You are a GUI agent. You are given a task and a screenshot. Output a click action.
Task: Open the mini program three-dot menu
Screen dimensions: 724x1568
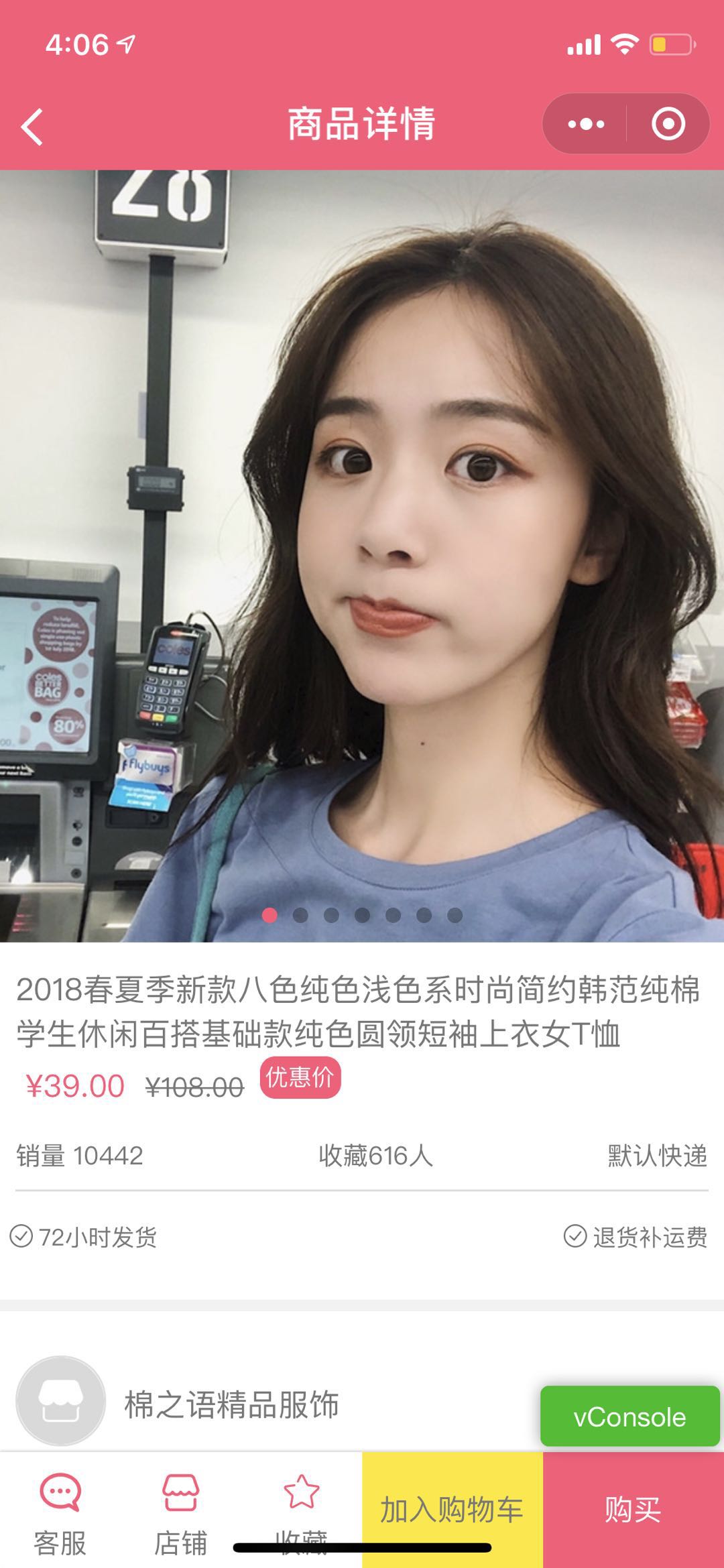(585, 124)
